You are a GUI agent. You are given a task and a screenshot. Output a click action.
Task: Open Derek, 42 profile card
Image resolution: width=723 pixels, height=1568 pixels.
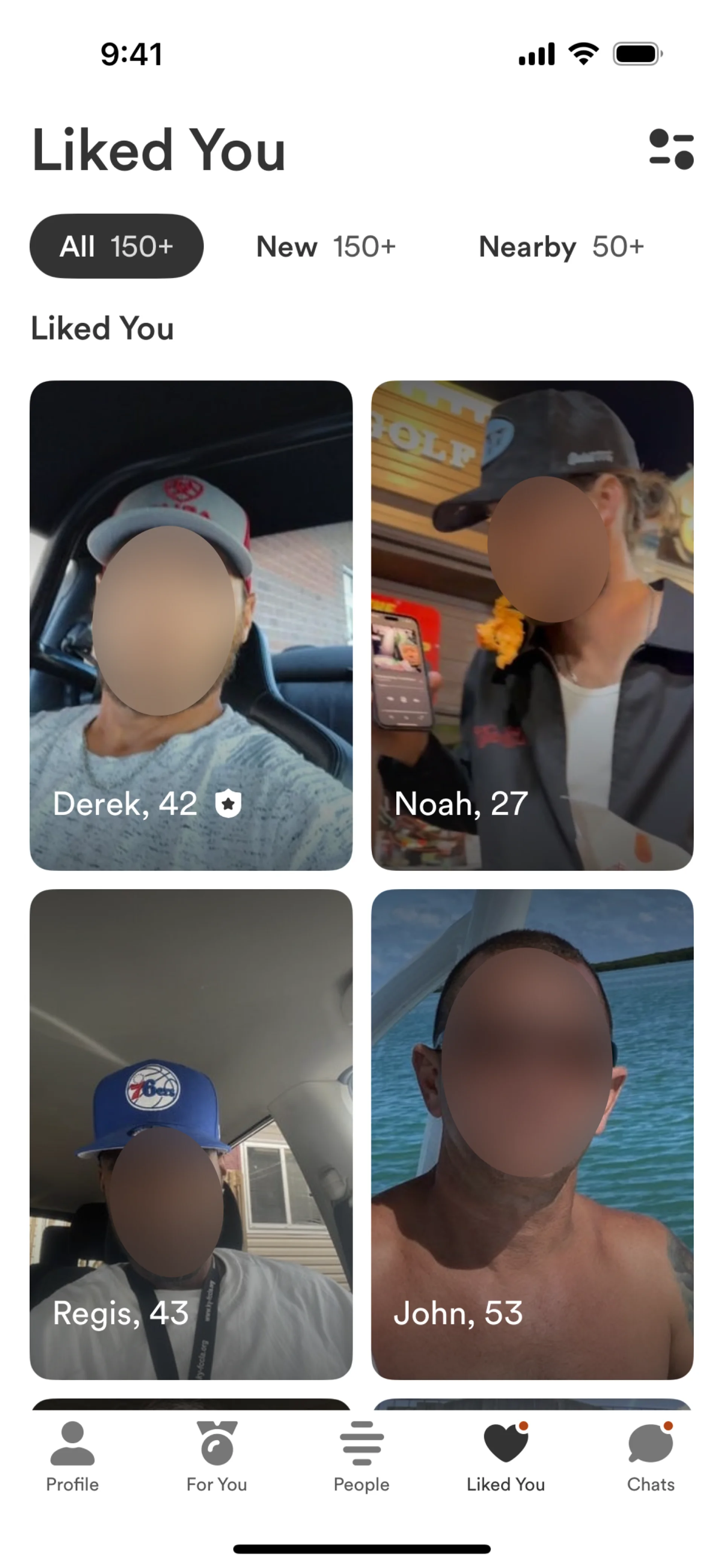click(191, 625)
